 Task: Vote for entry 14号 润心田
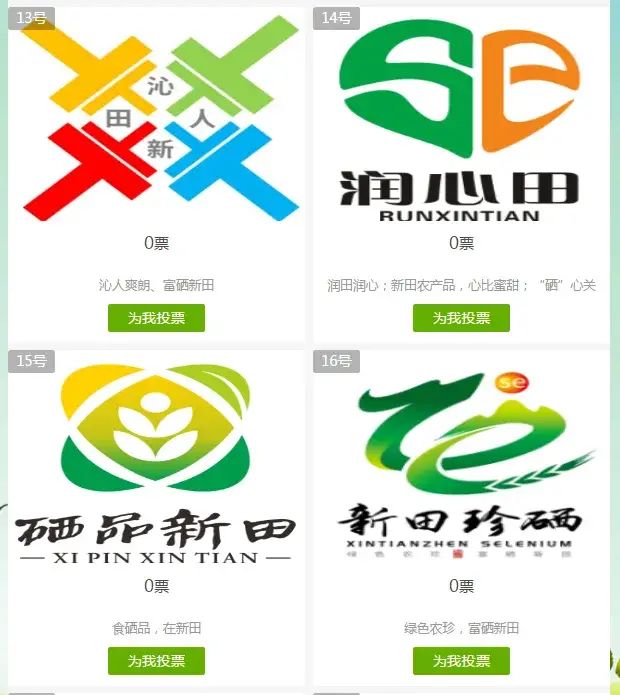(461, 318)
